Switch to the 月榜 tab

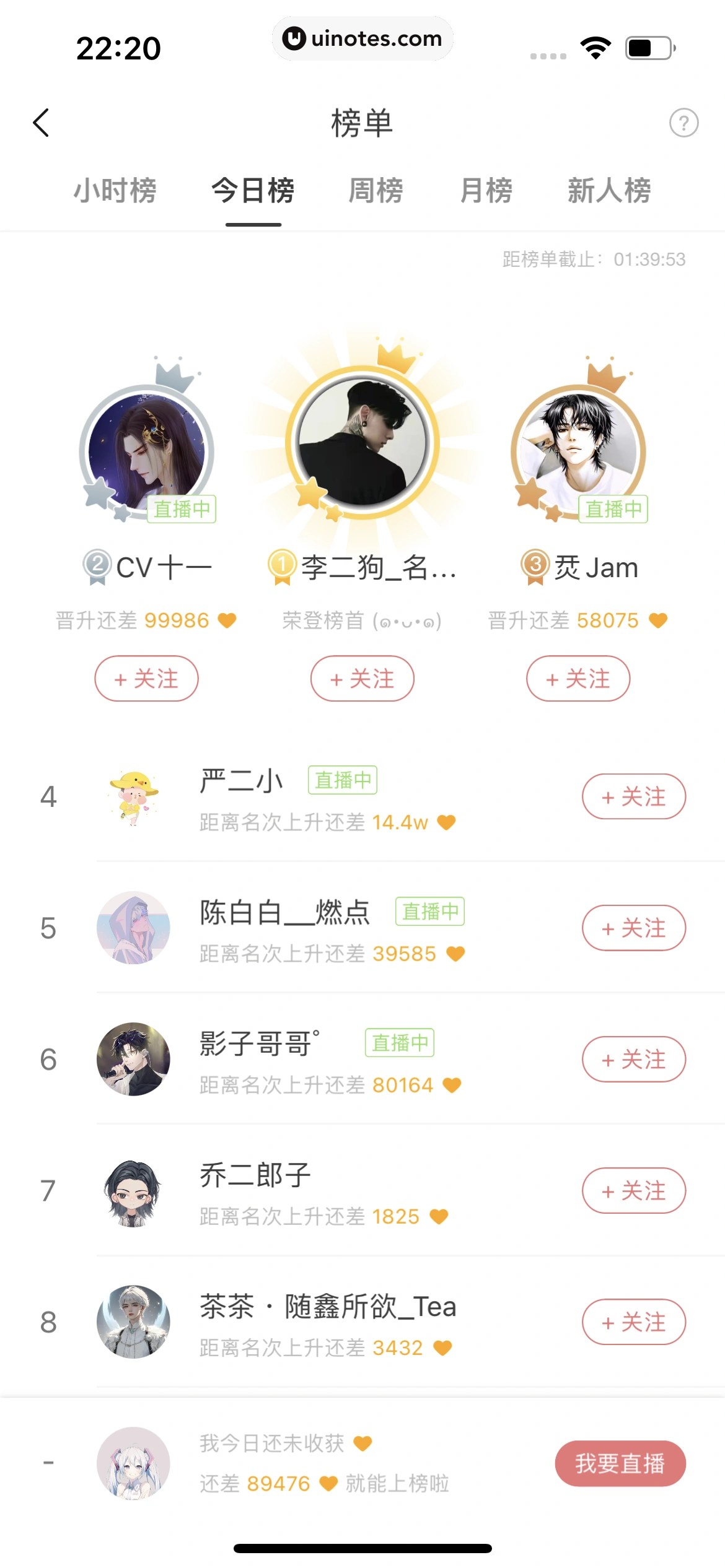[x=487, y=191]
